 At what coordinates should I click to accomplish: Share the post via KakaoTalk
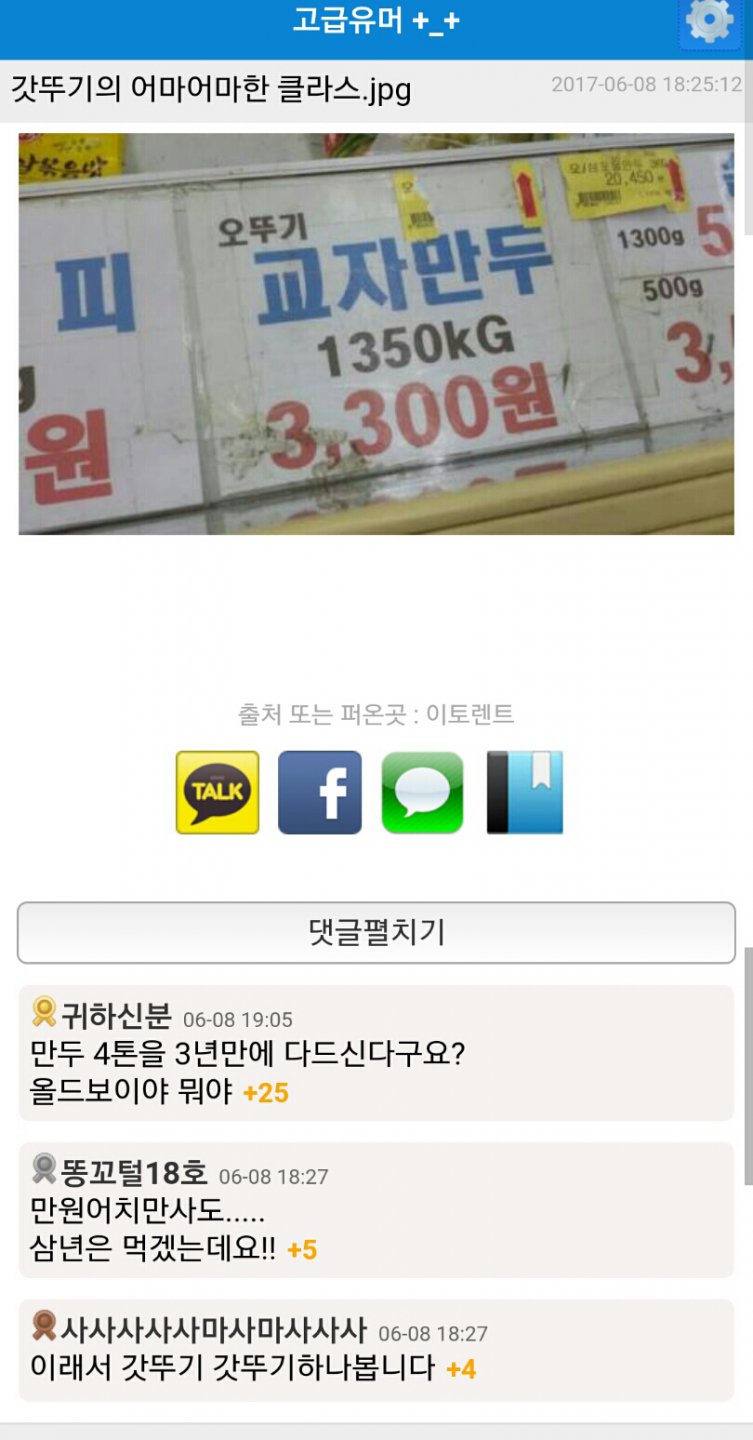218,793
